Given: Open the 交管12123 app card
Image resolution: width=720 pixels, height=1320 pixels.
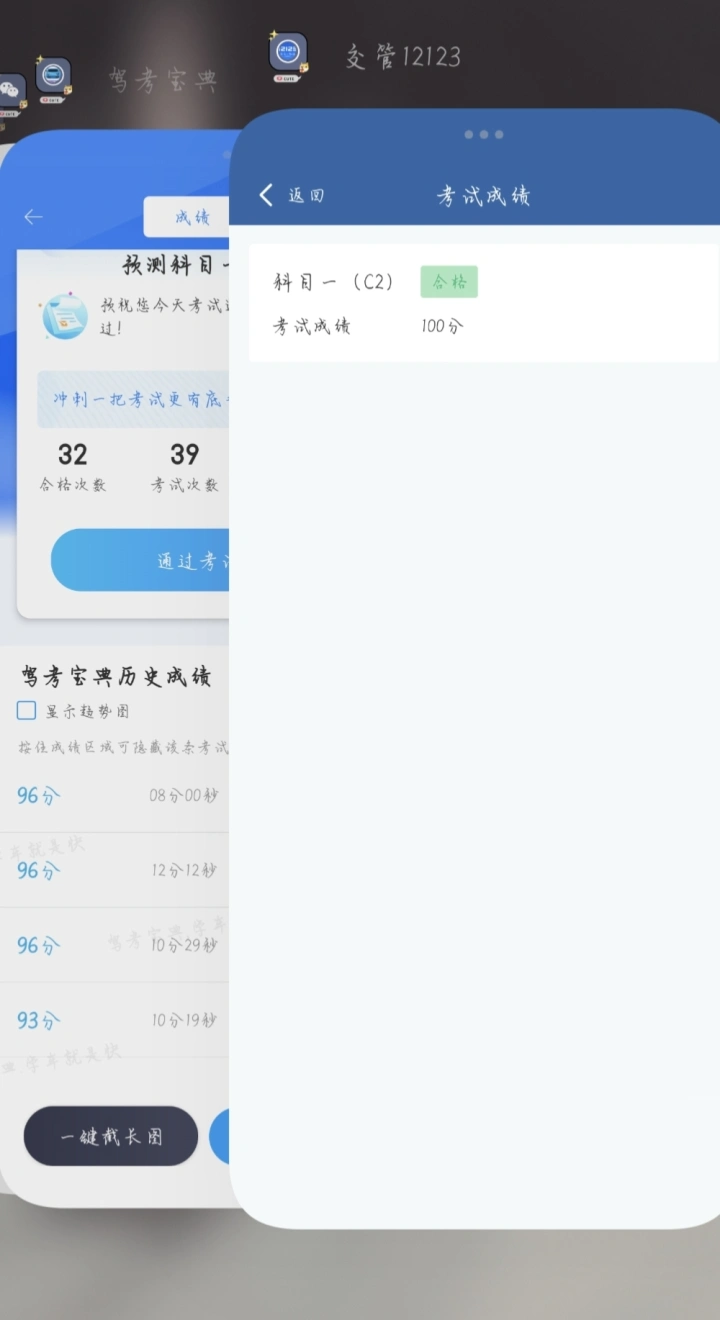Looking at the screenshot, I should point(480,700).
